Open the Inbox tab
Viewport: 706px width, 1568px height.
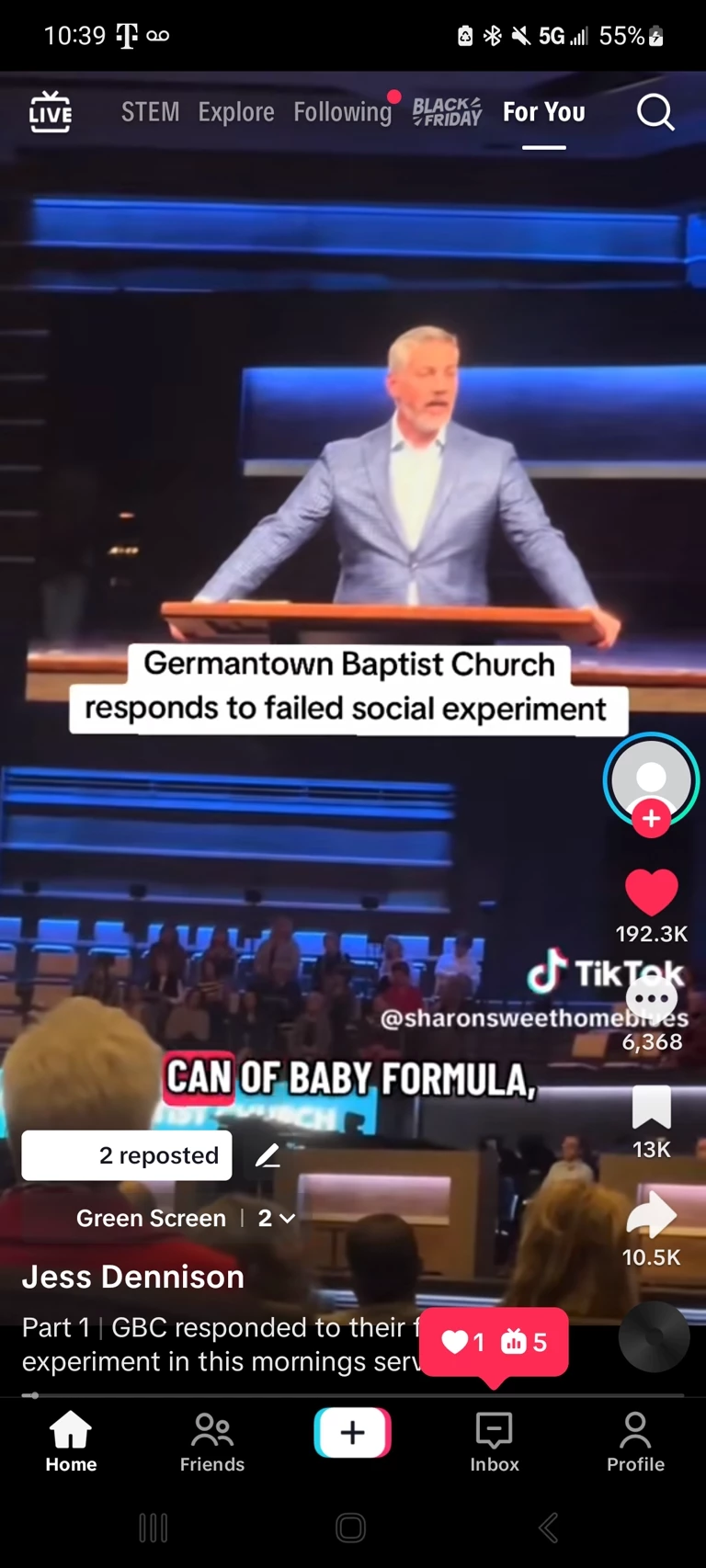[x=495, y=1440]
